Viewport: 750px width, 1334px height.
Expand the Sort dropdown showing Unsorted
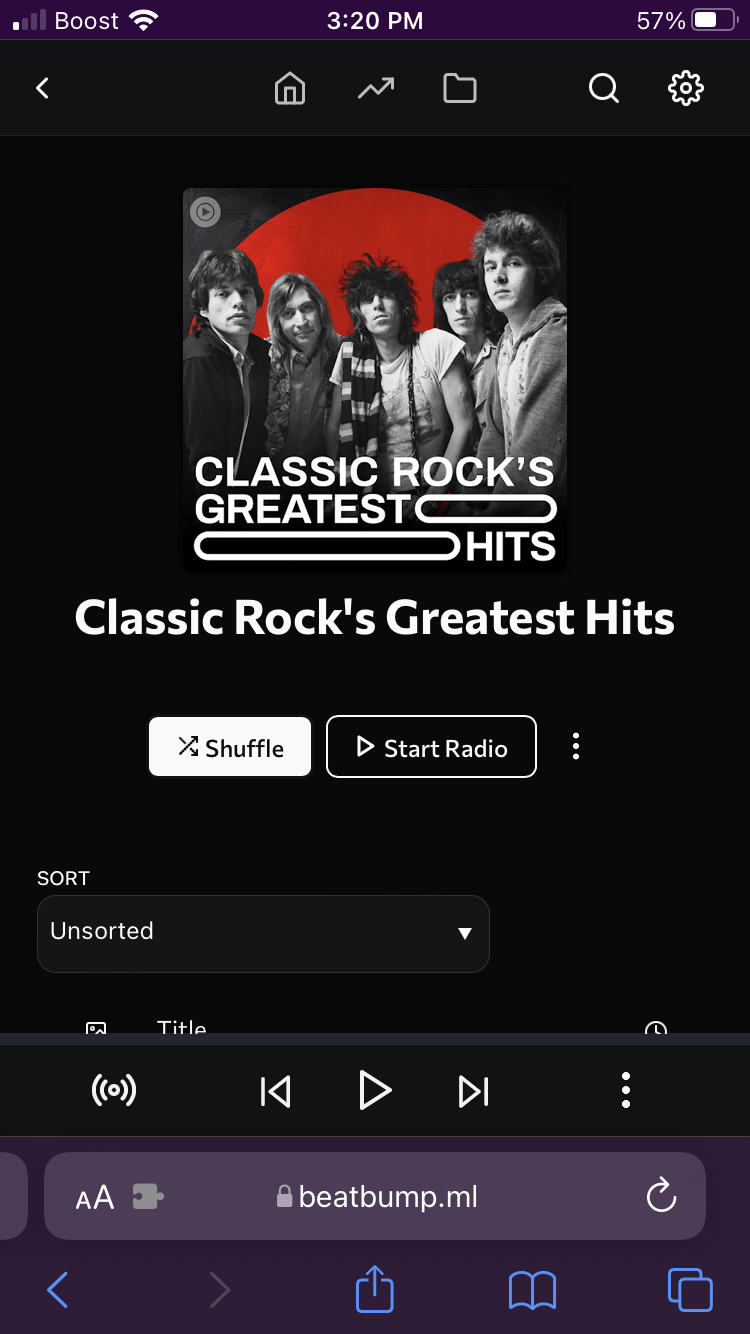pyautogui.click(x=263, y=933)
